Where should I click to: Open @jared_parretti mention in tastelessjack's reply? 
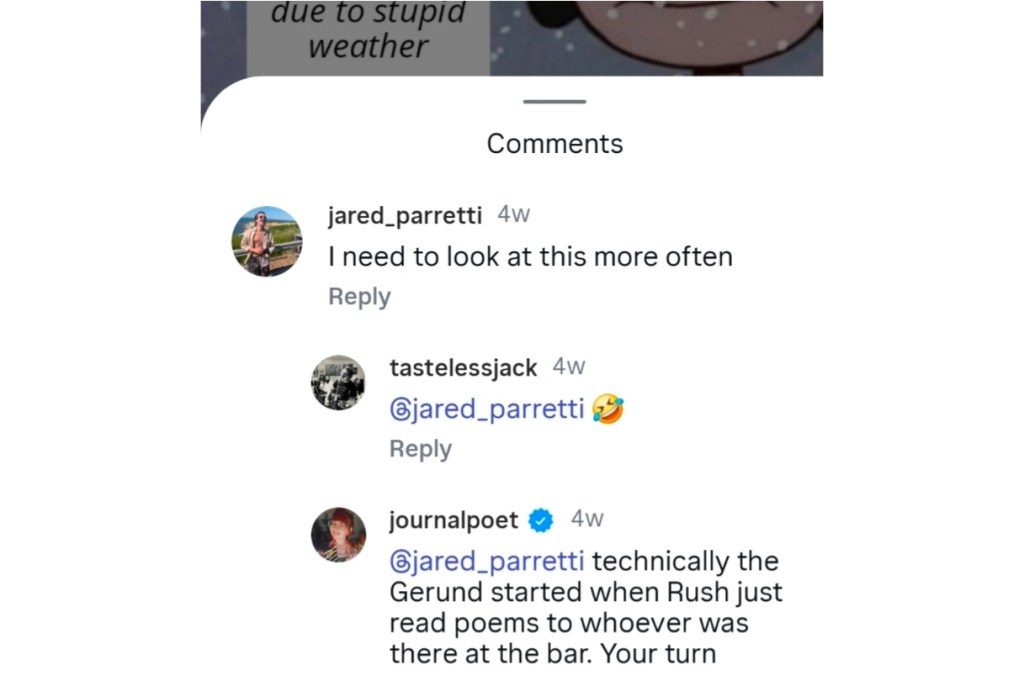pyautogui.click(x=487, y=409)
